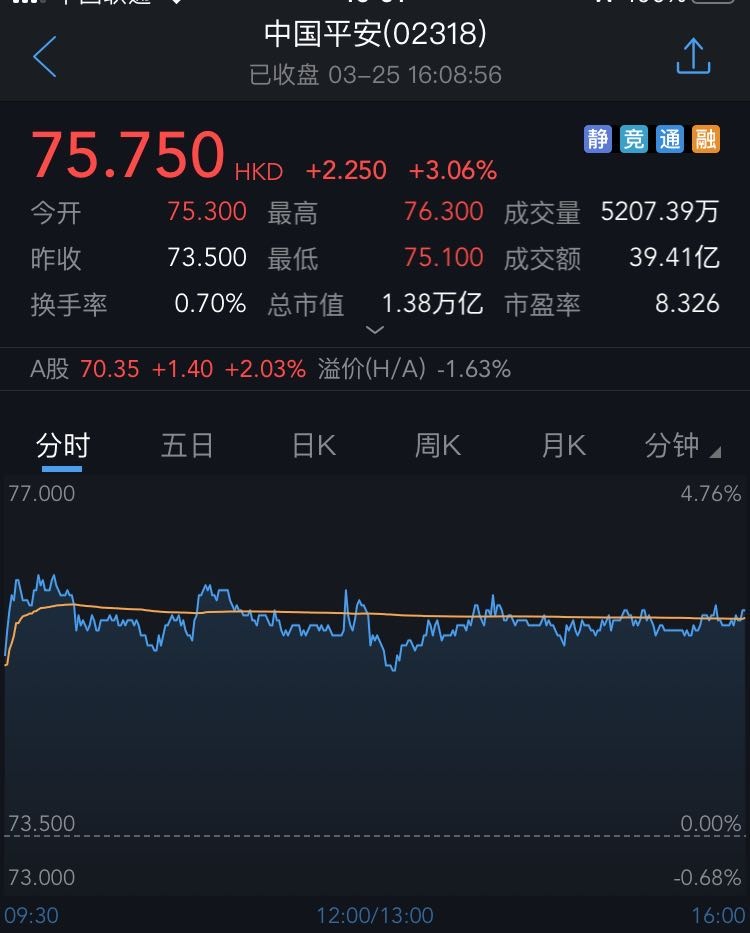Viewport: 750px width, 933px height.
Task: Share this China Ping An stock page
Action: pyautogui.click(x=693, y=57)
